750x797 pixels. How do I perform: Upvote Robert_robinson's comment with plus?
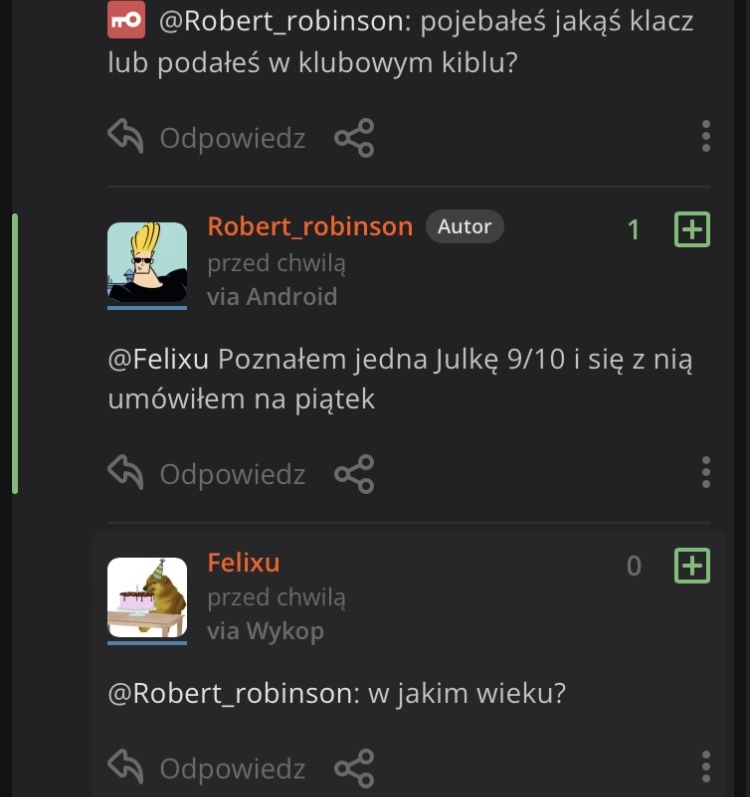click(692, 230)
